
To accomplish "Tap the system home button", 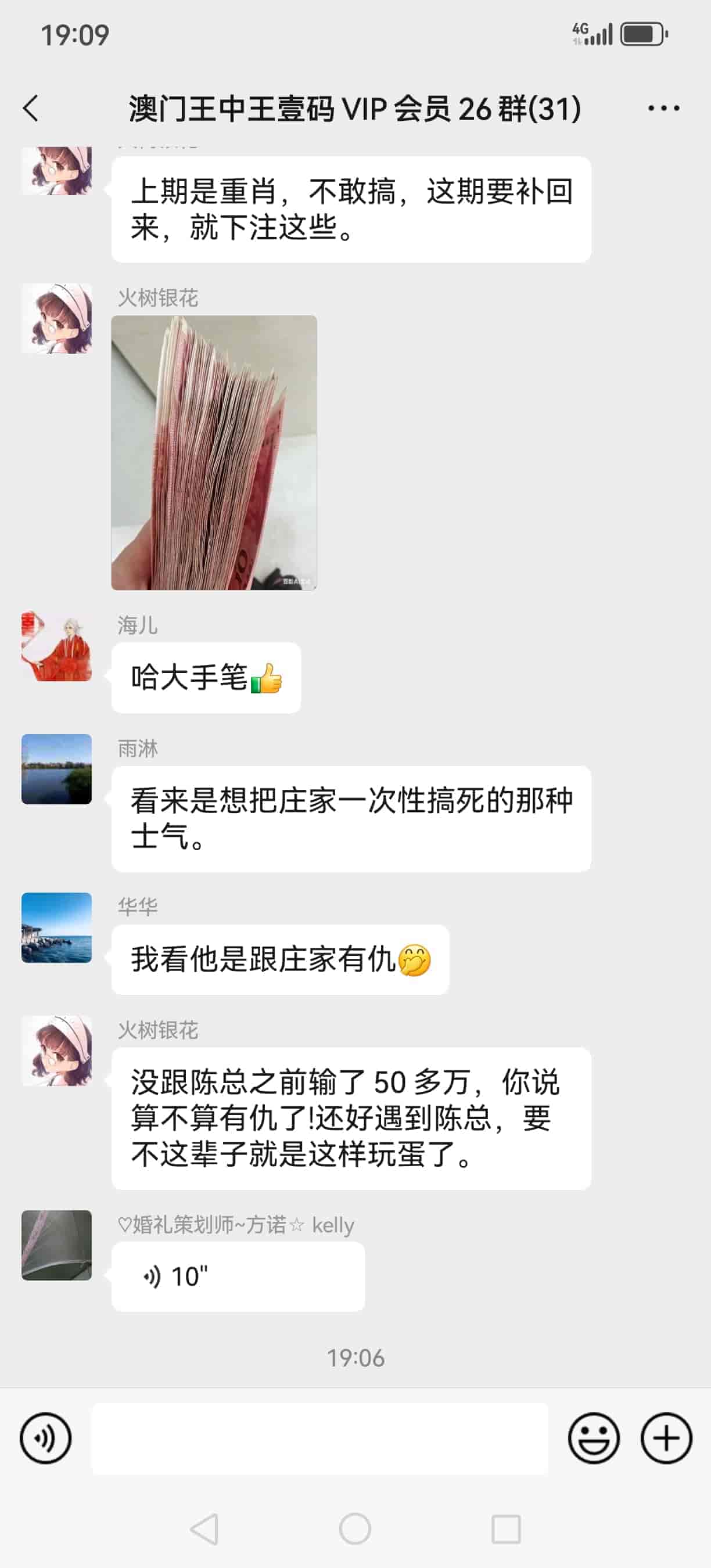I will 355,1529.
